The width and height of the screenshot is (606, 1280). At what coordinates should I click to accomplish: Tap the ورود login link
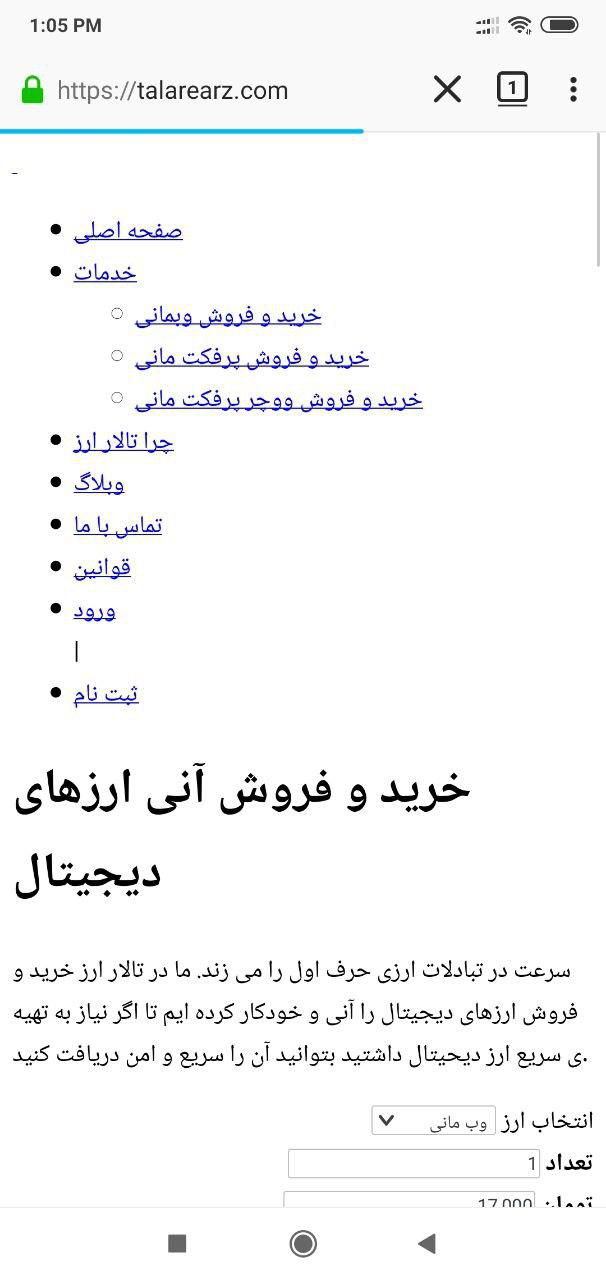point(94,609)
